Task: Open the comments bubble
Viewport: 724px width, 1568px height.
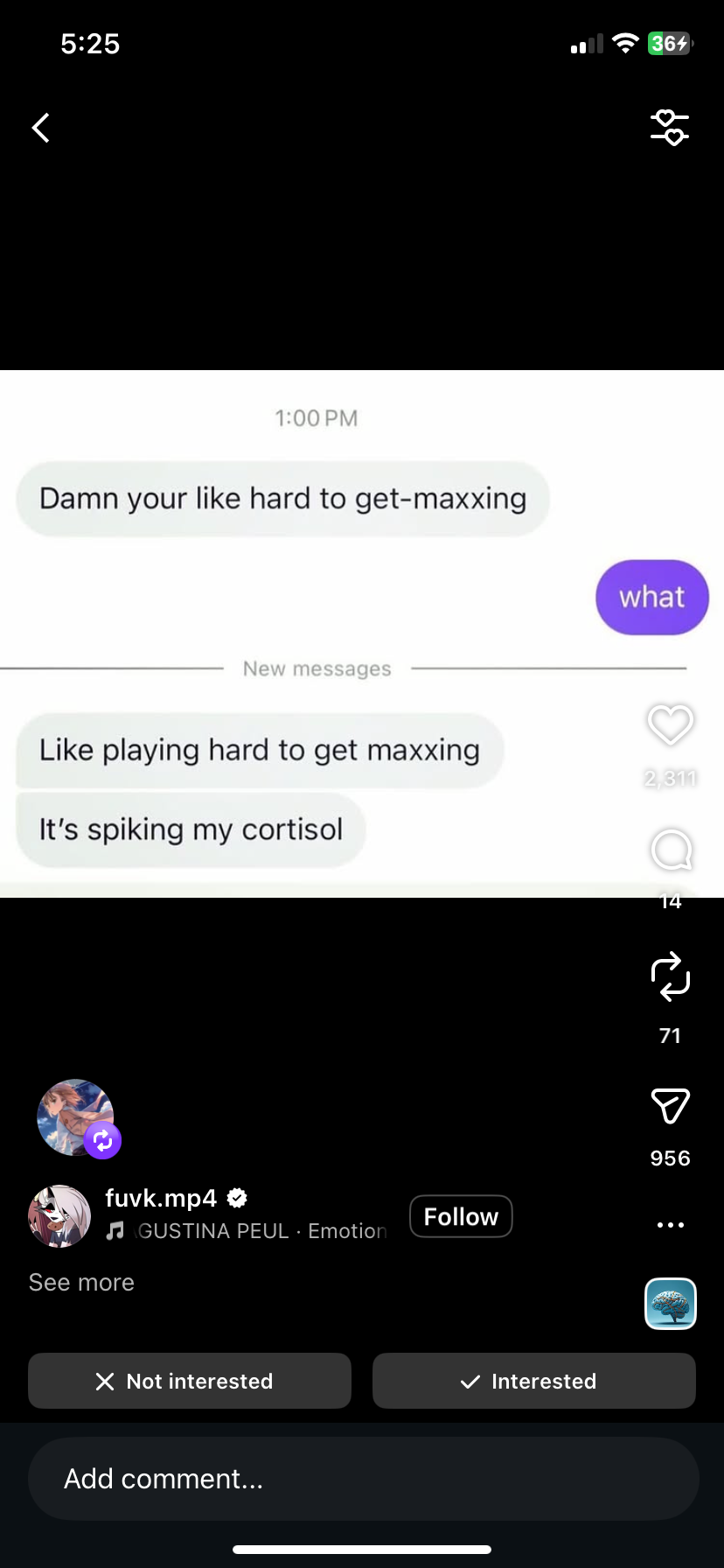Action: pyautogui.click(x=671, y=850)
